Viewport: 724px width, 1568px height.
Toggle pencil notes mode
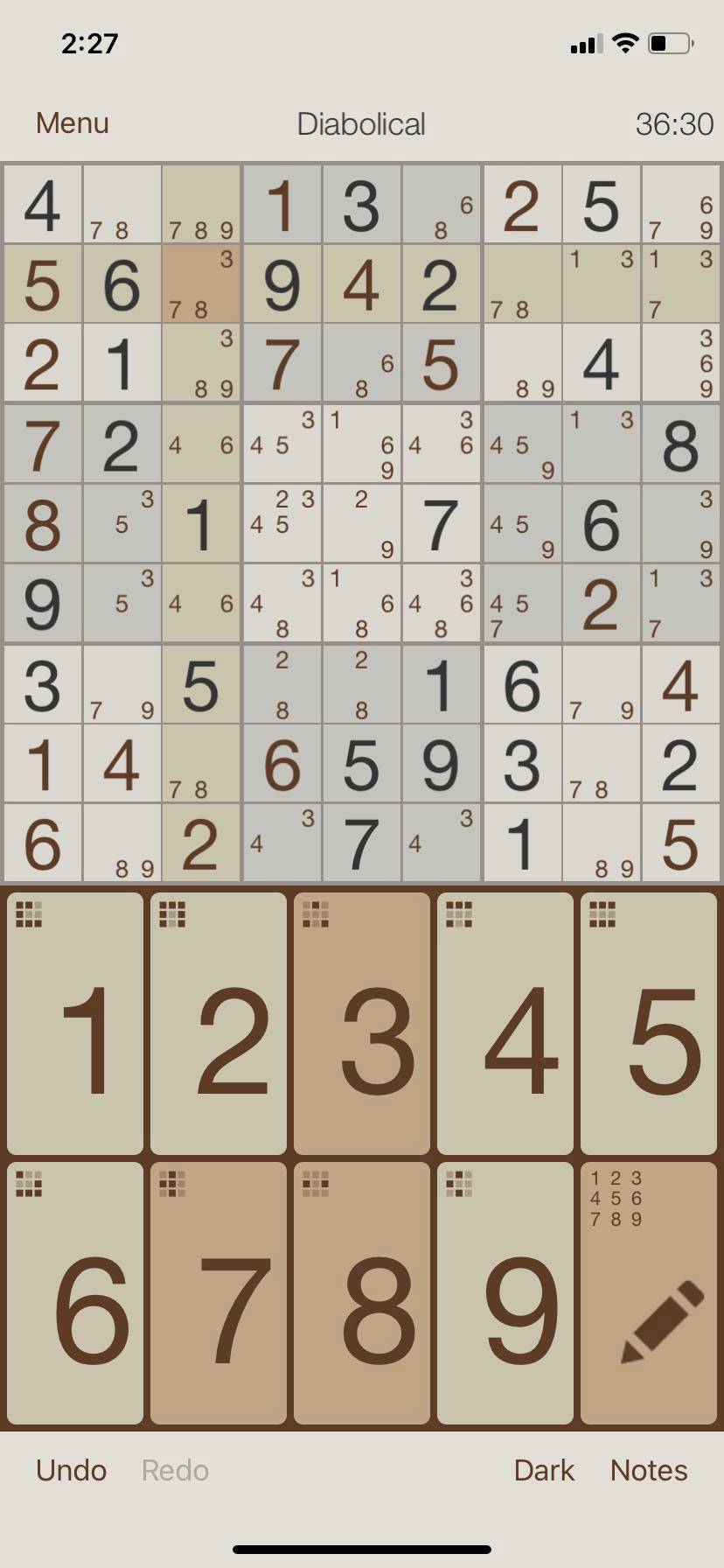click(649, 1293)
